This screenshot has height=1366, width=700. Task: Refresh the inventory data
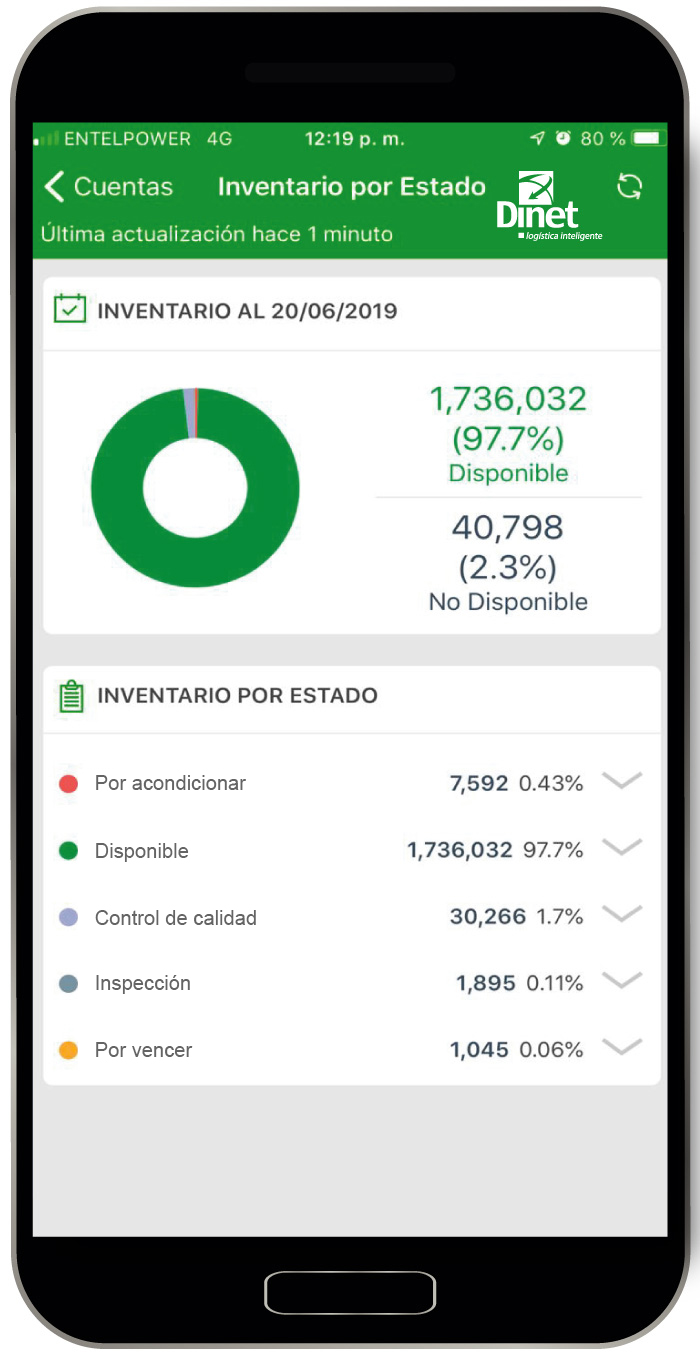click(x=629, y=187)
